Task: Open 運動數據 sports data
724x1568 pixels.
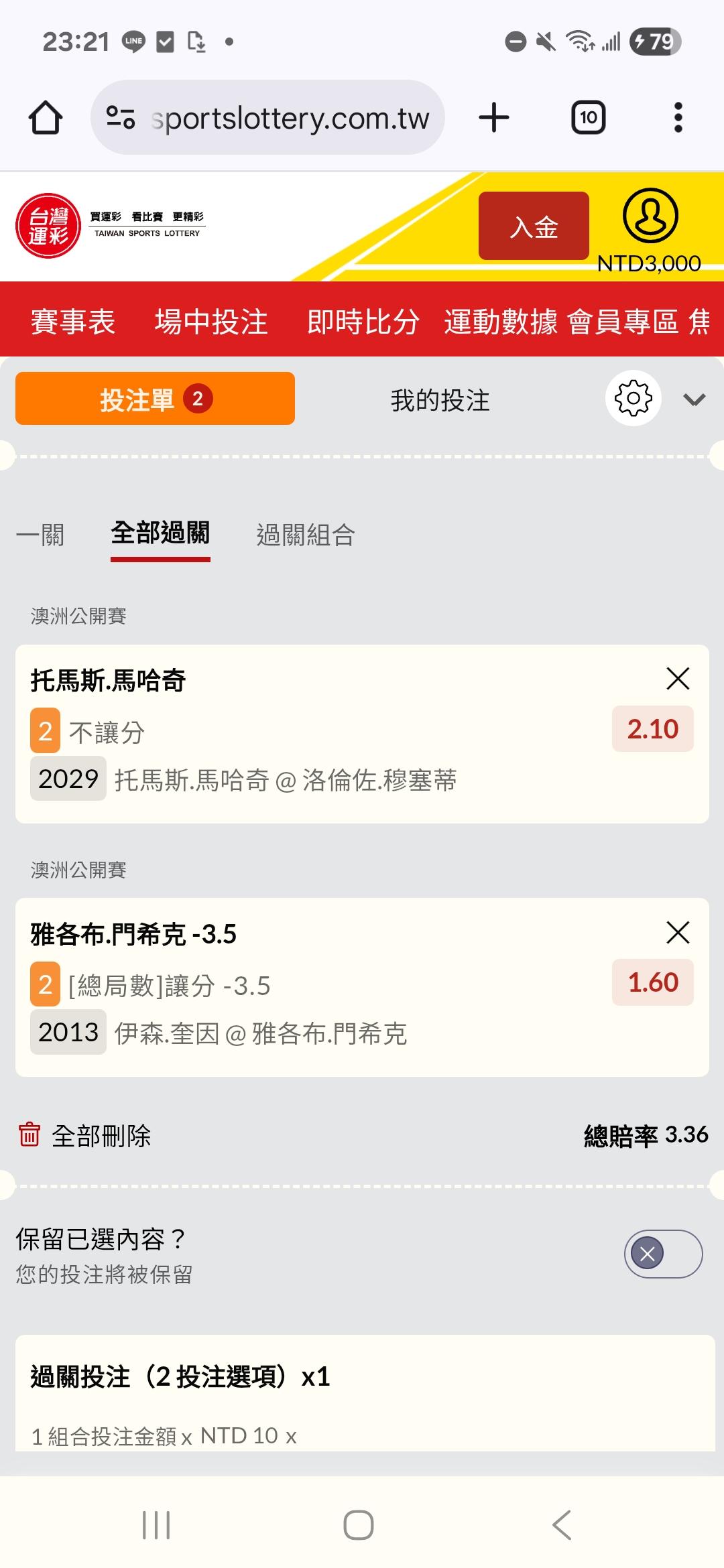Action: (x=501, y=322)
